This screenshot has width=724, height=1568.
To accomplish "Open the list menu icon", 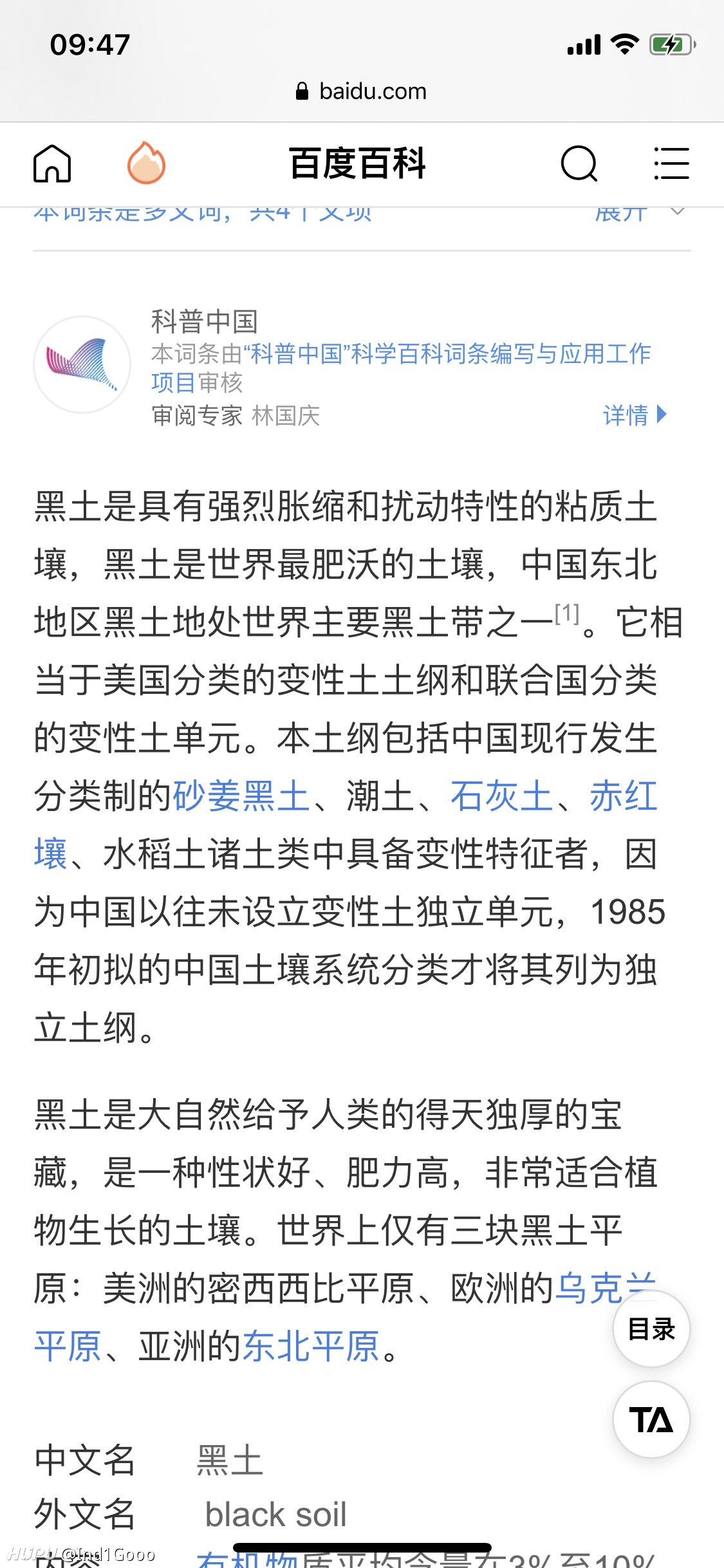I will point(671,163).
